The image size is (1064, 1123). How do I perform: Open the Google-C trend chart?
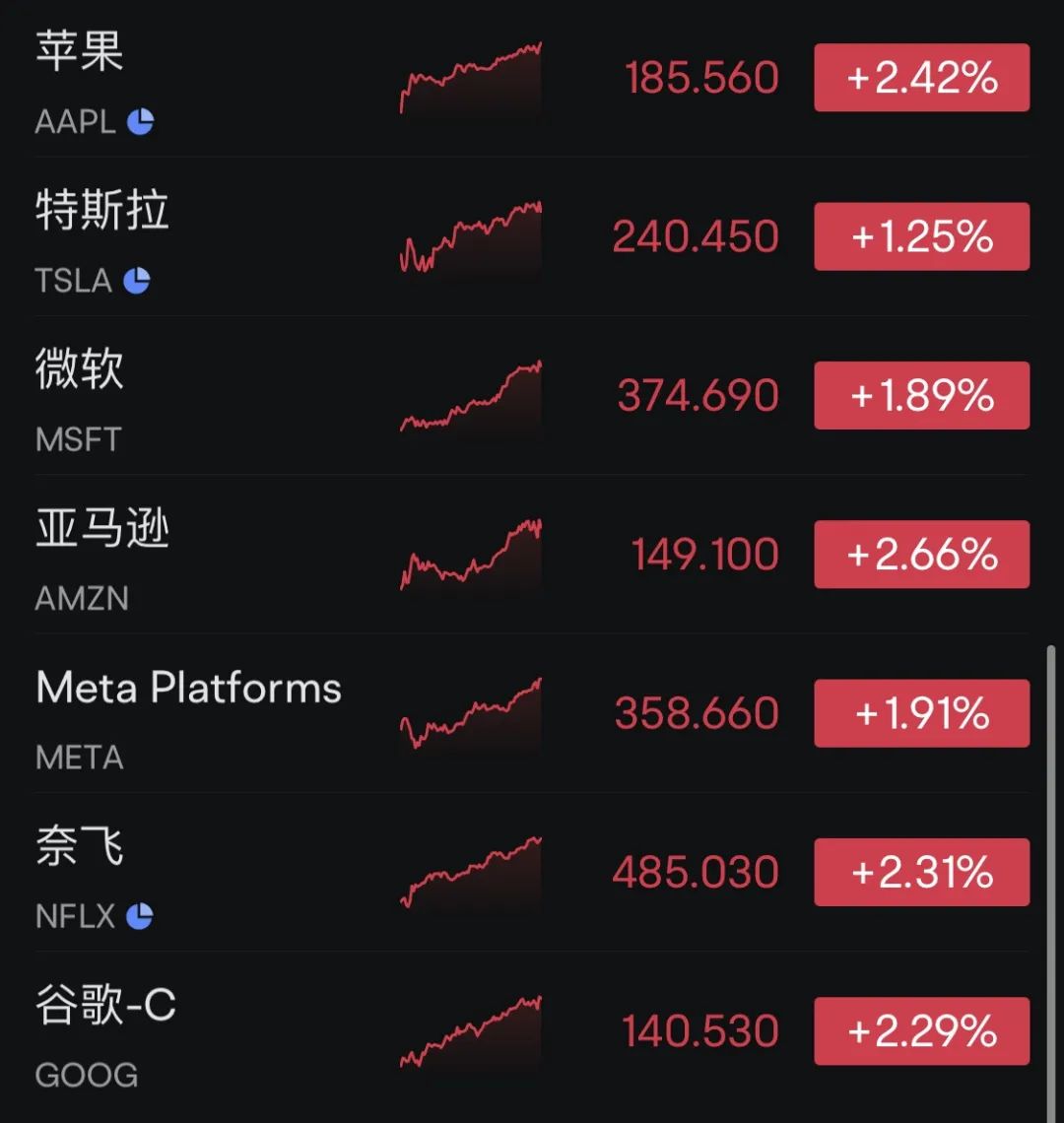(470, 1030)
